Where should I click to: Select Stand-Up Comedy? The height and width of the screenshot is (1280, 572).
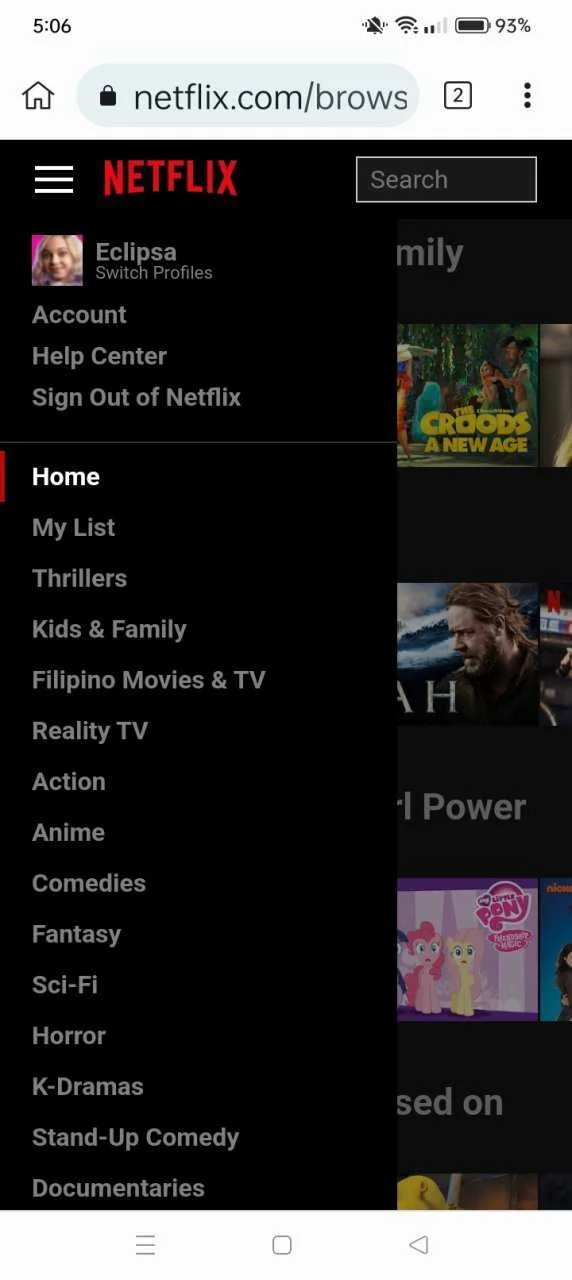click(135, 1137)
